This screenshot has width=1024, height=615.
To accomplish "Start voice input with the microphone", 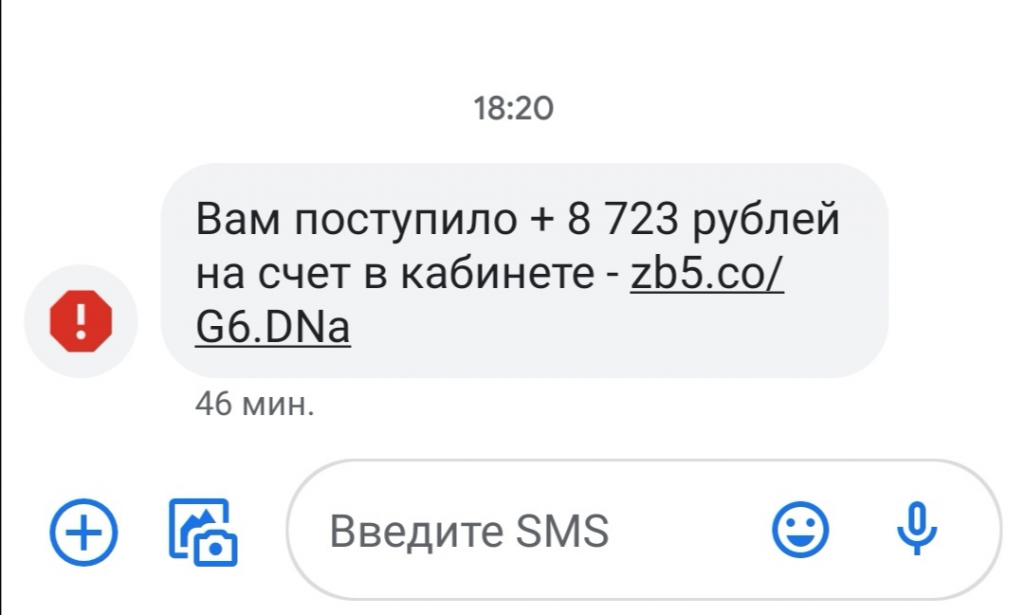I will (x=916, y=529).
